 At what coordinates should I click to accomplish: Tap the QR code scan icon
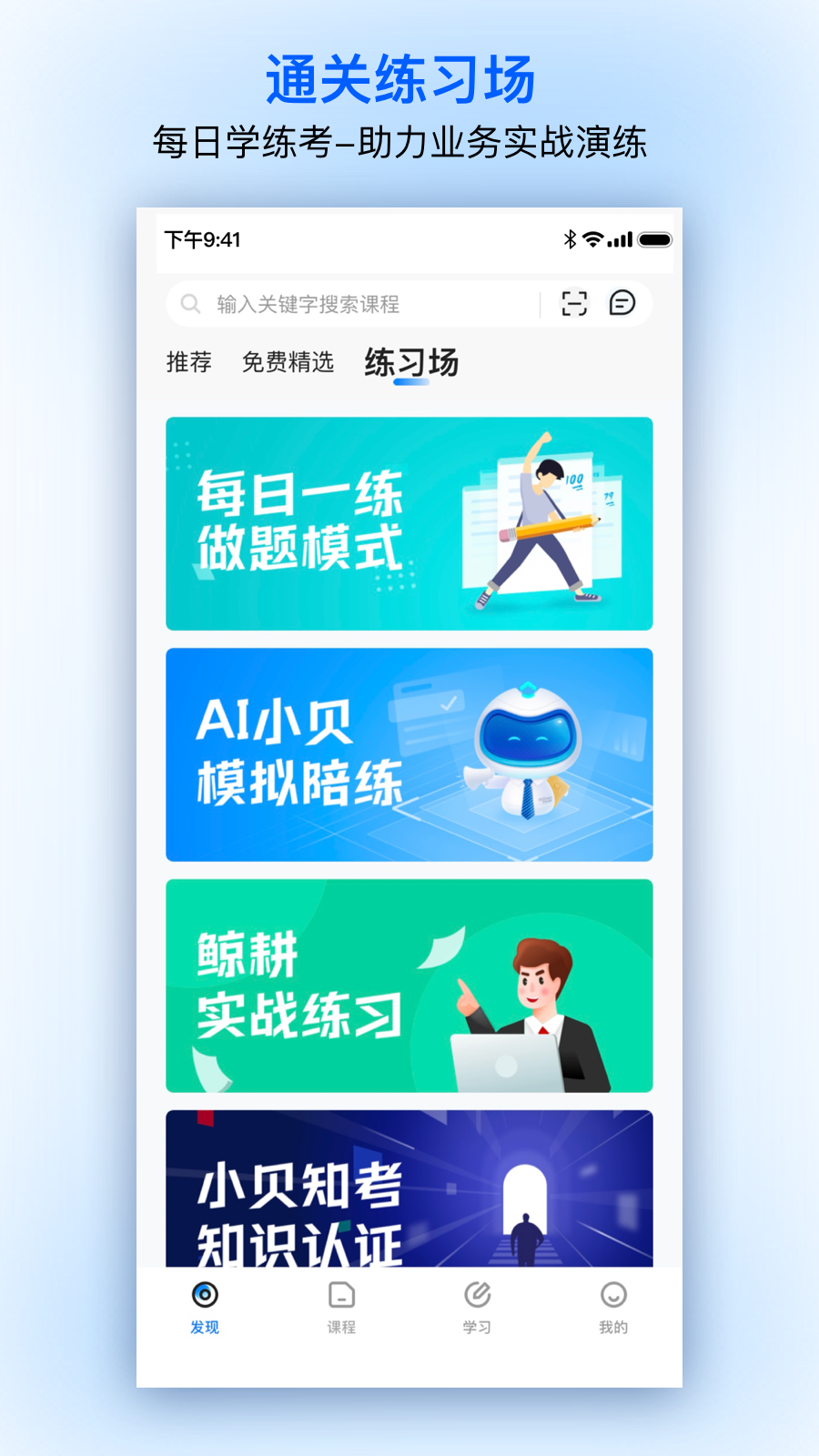tap(572, 304)
